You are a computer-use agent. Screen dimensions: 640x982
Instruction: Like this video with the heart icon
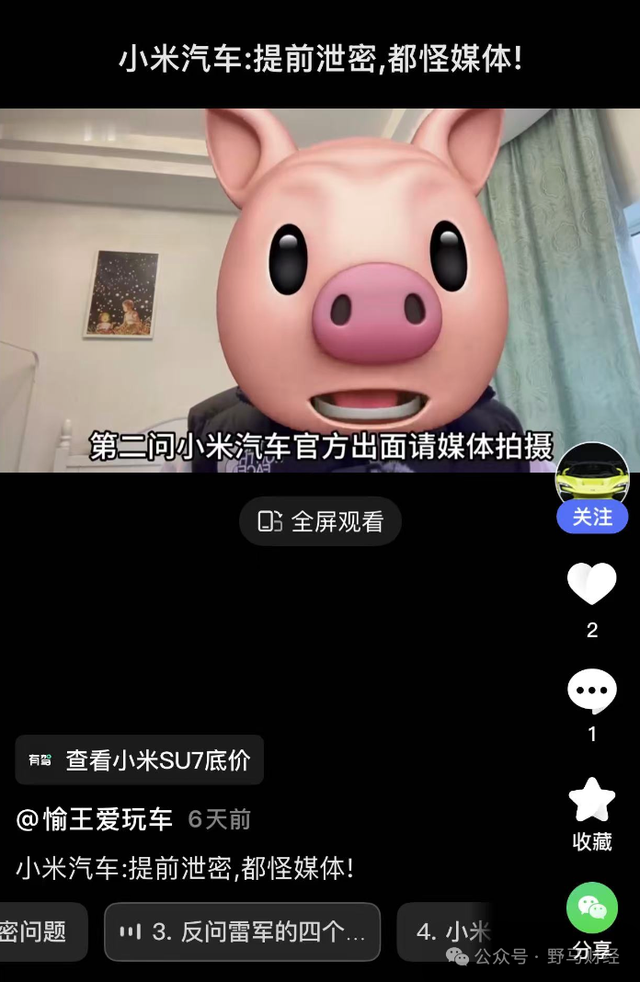click(592, 584)
